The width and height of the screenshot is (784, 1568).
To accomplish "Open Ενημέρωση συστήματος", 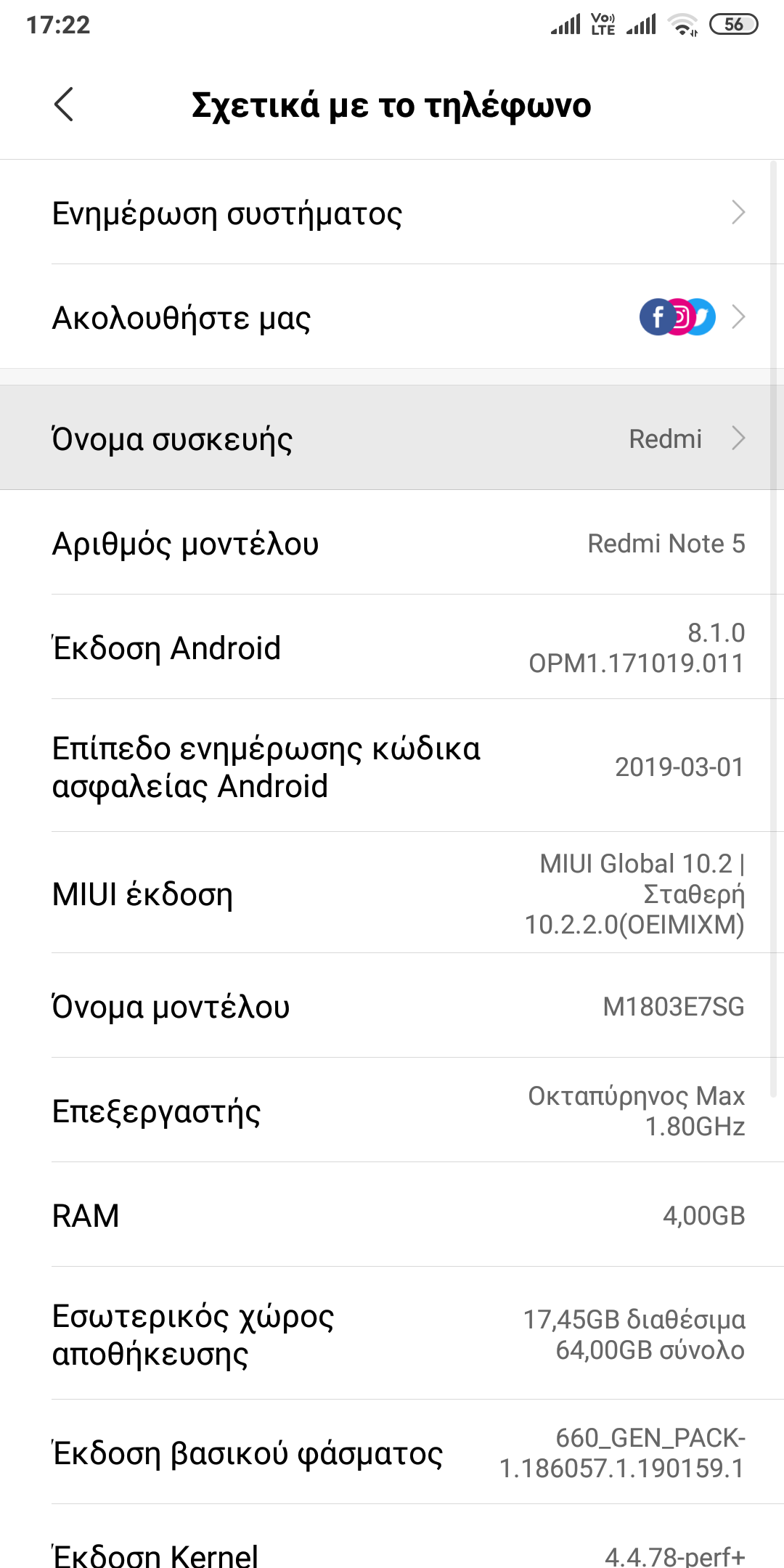I will [392, 213].
